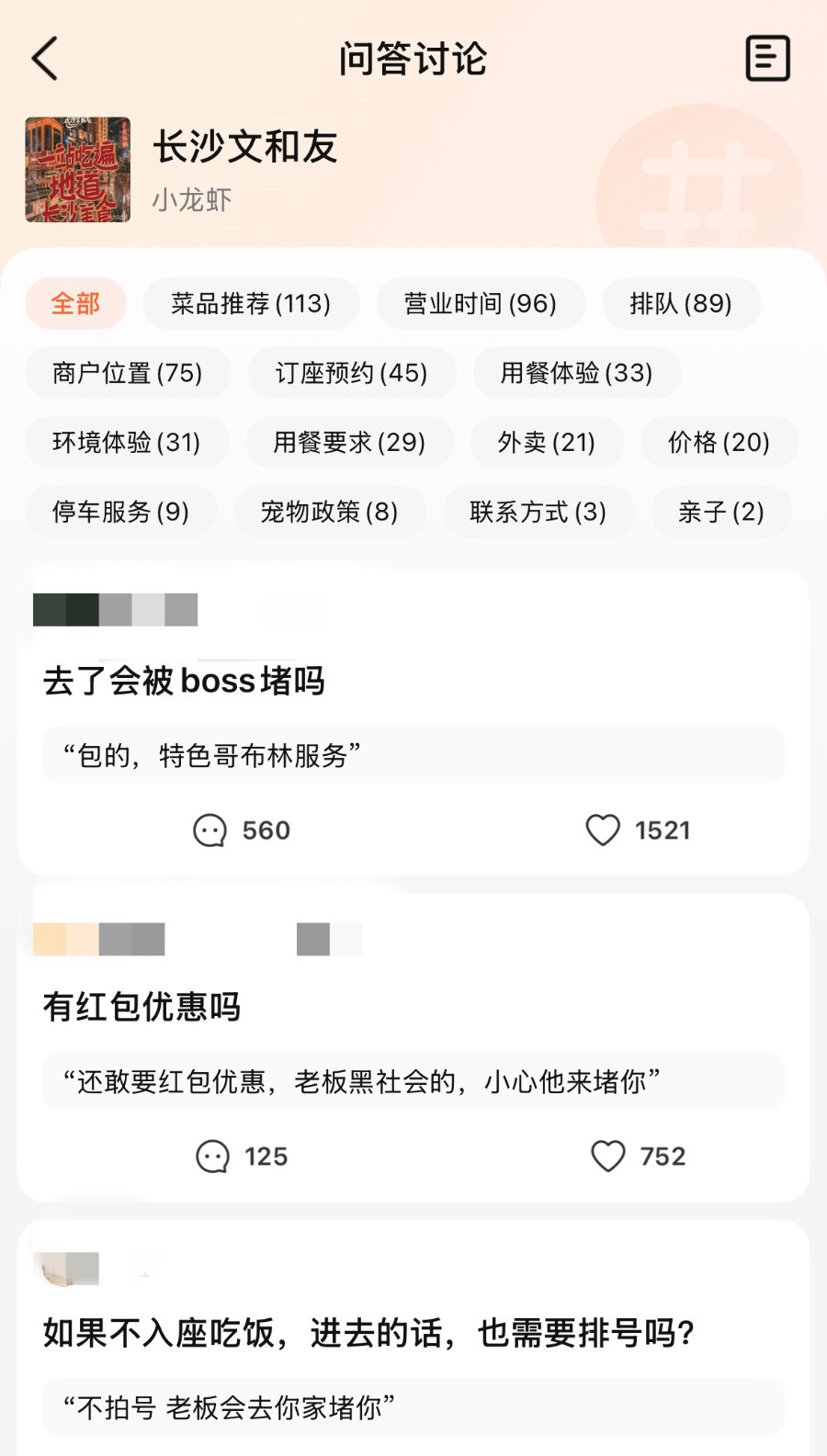Show 价格 (20) questions
The image size is (827, 1456).
pos(719,443)
